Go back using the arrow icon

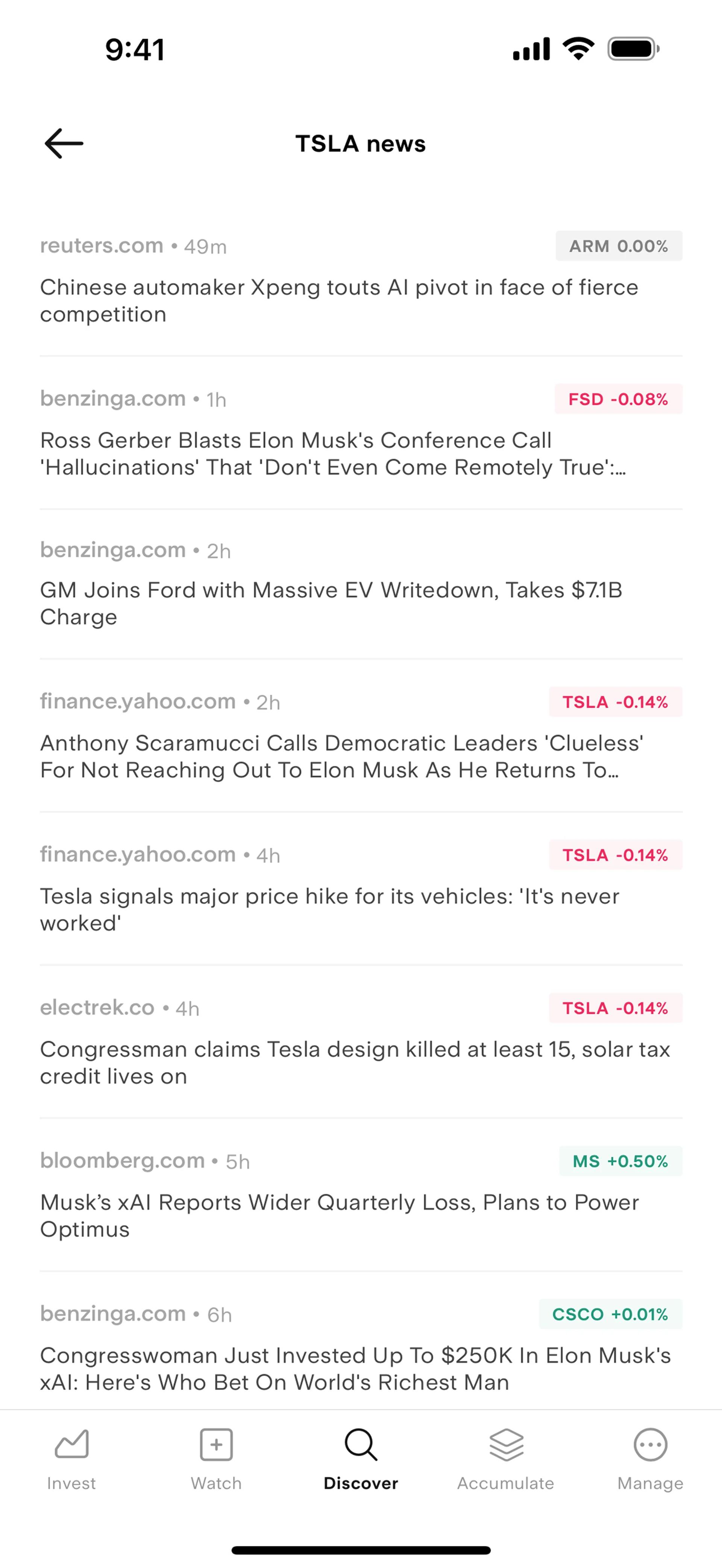point(64,144)
